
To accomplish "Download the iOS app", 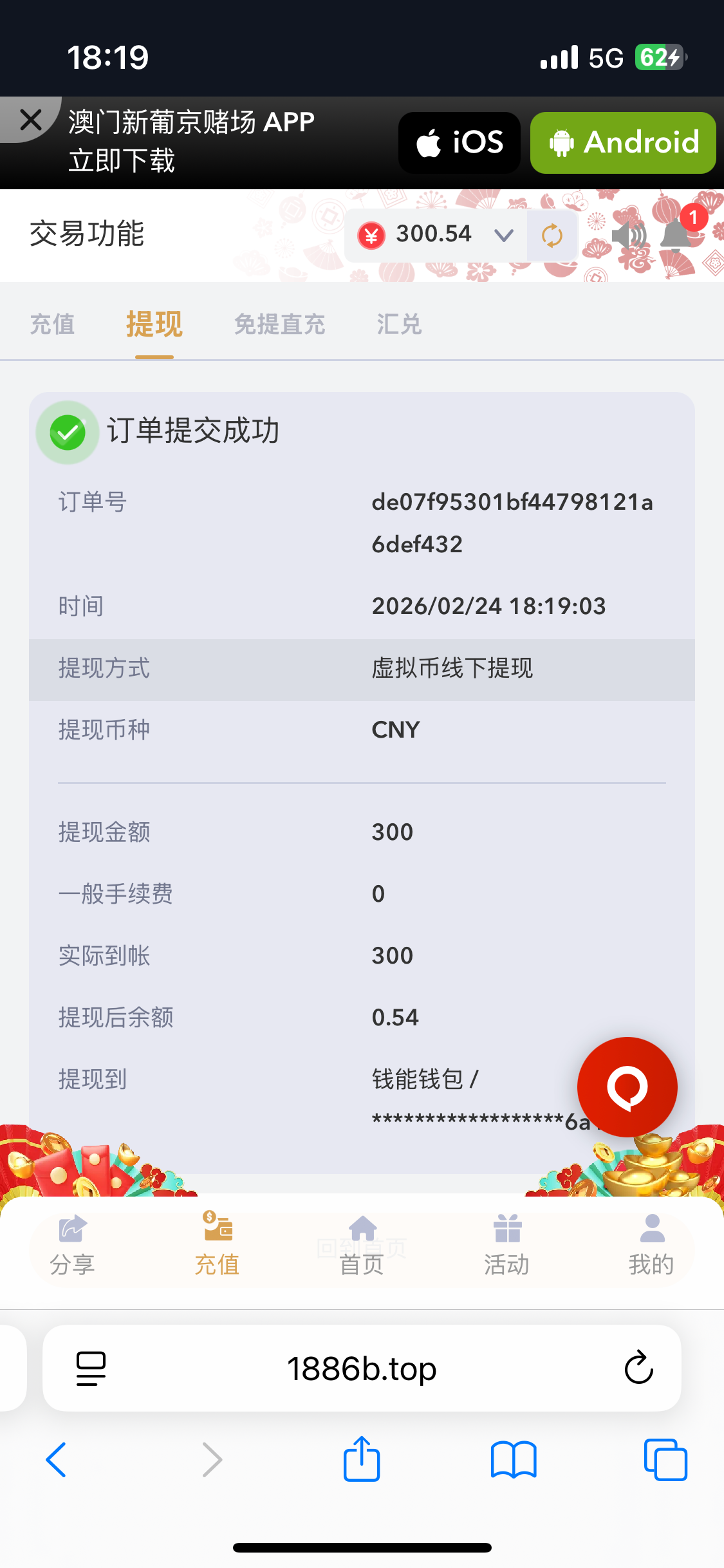I will pos(459,143).
